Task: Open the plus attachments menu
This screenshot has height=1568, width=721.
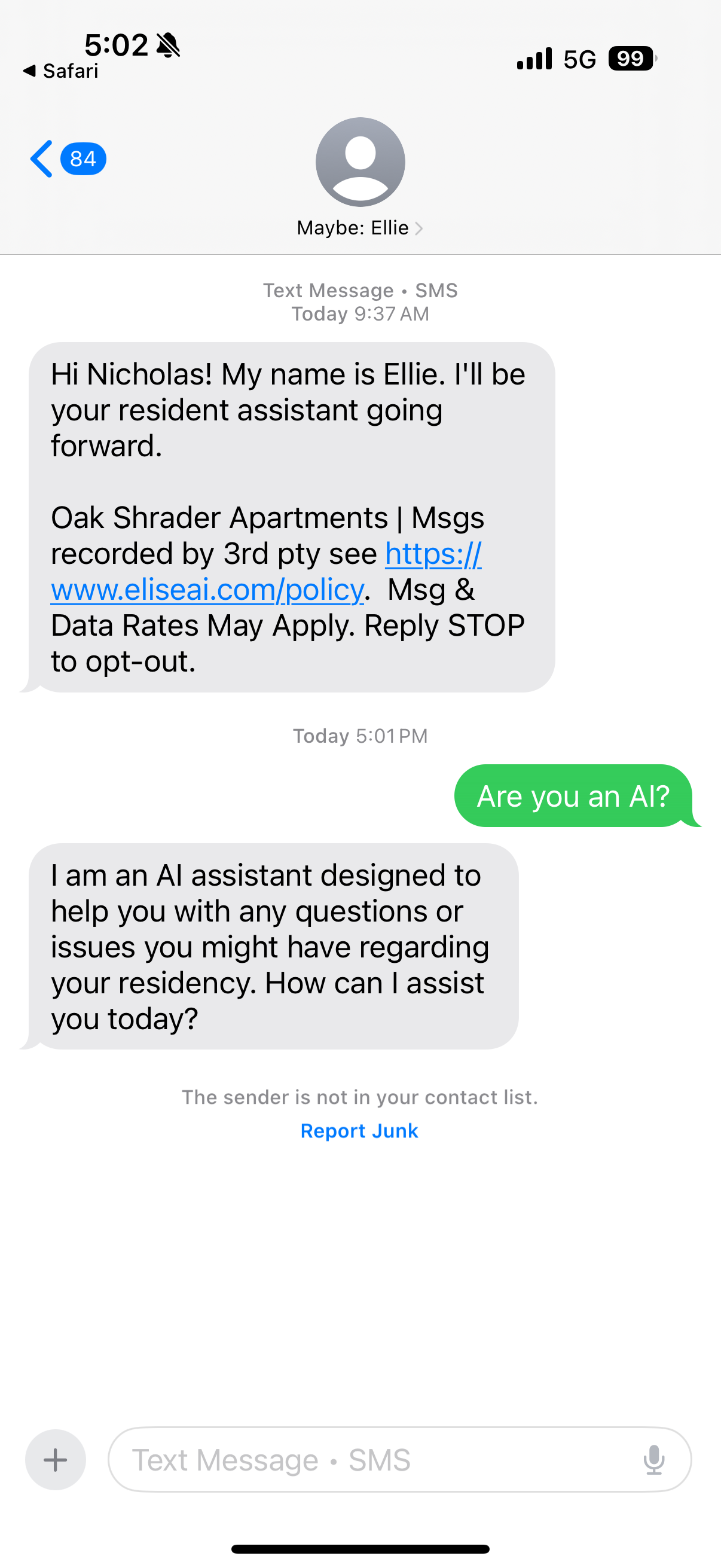Action: coord(56,1459)
